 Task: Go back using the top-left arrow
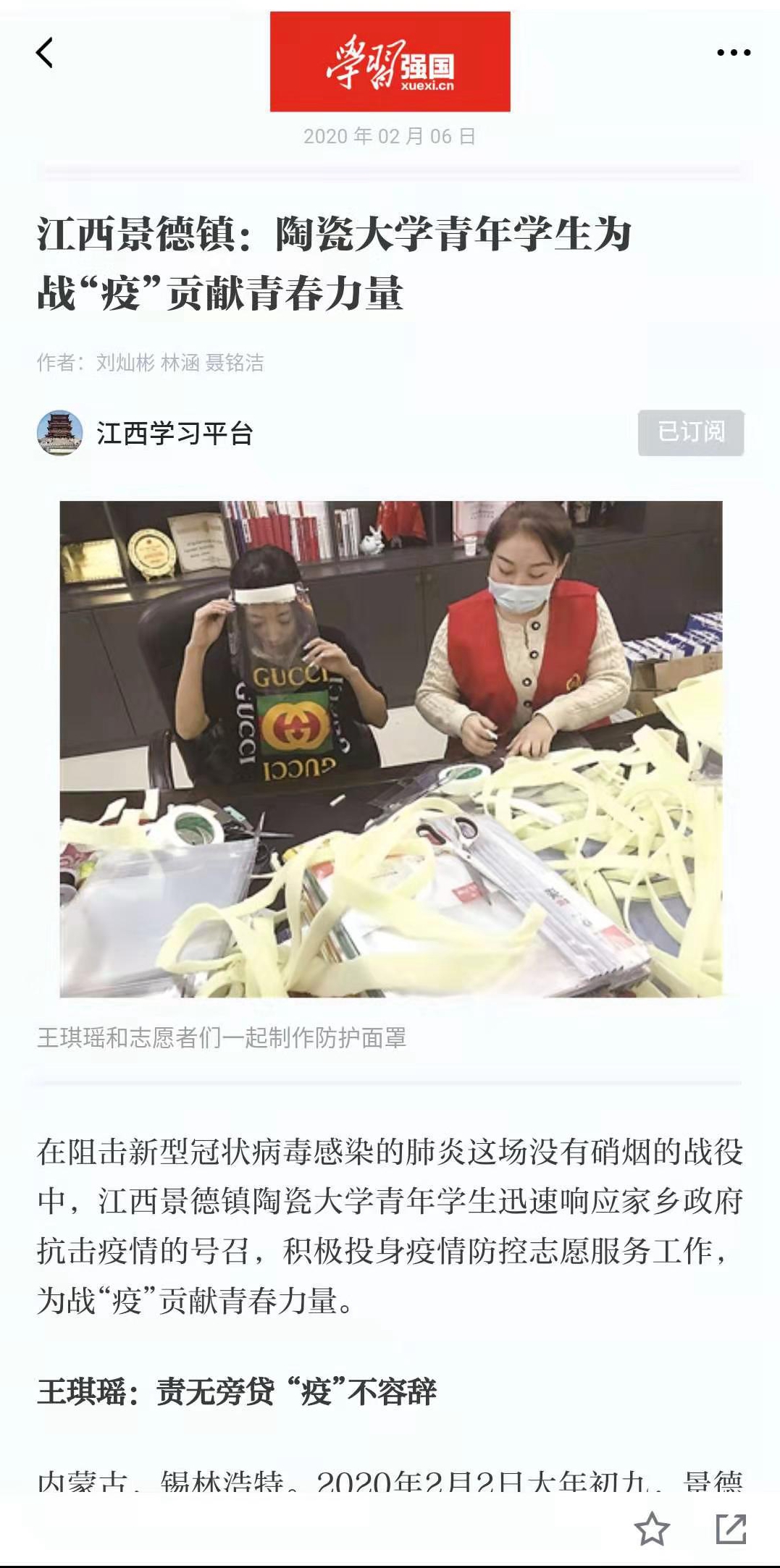tap(45, 53)
